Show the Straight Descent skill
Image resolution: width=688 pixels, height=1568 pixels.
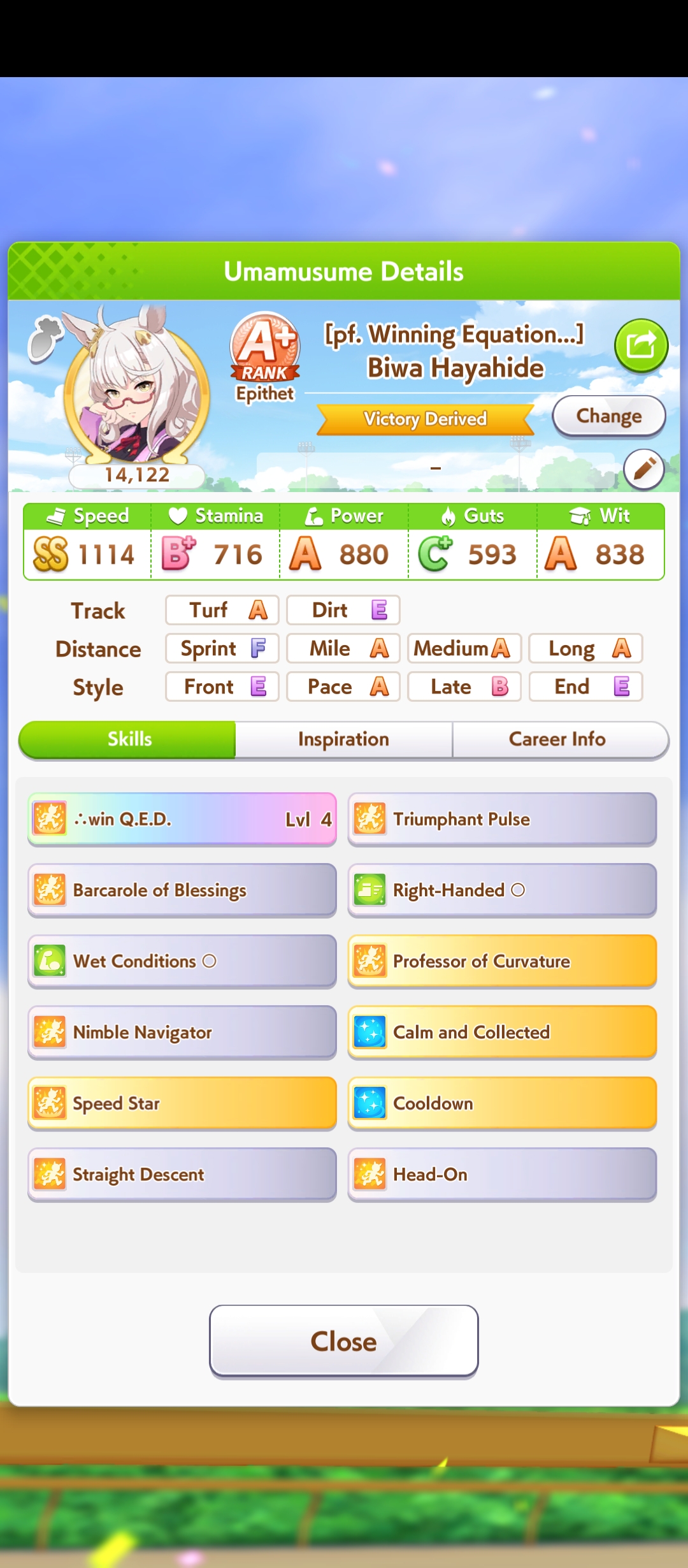pos(182,1175)
